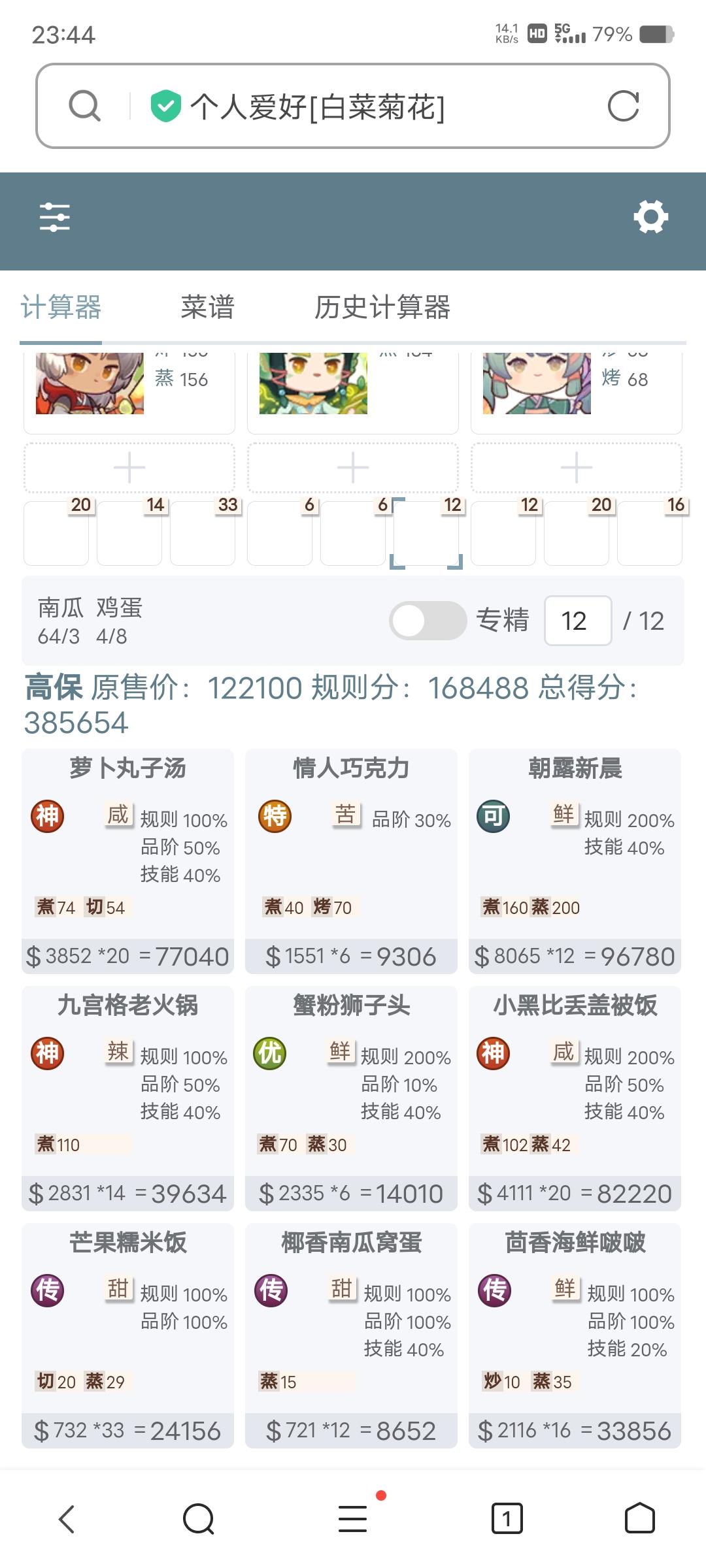This screenshot has width=706, height=1568.
Task: Tap the browser search magnifier icon
Action: (x=84, y=106)
